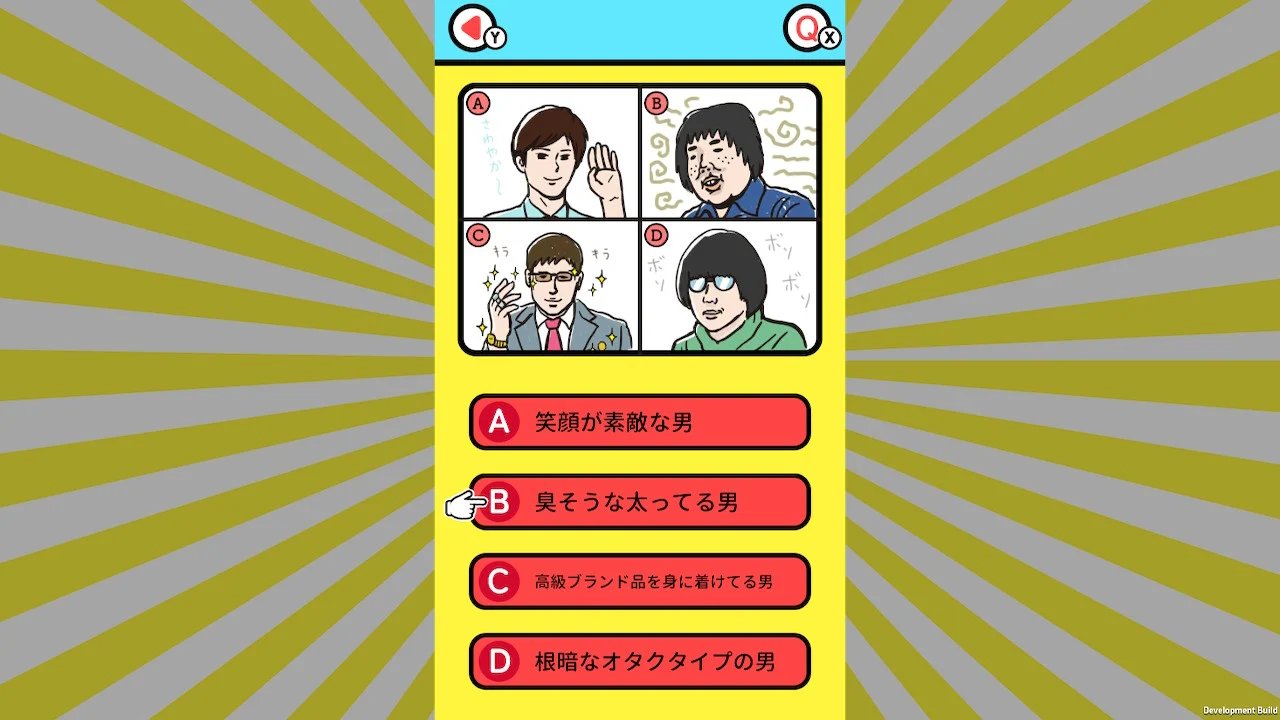Pick answer C 高級ブランド品を身に着けてる男

pyautogui.click(x=639, y=581)
